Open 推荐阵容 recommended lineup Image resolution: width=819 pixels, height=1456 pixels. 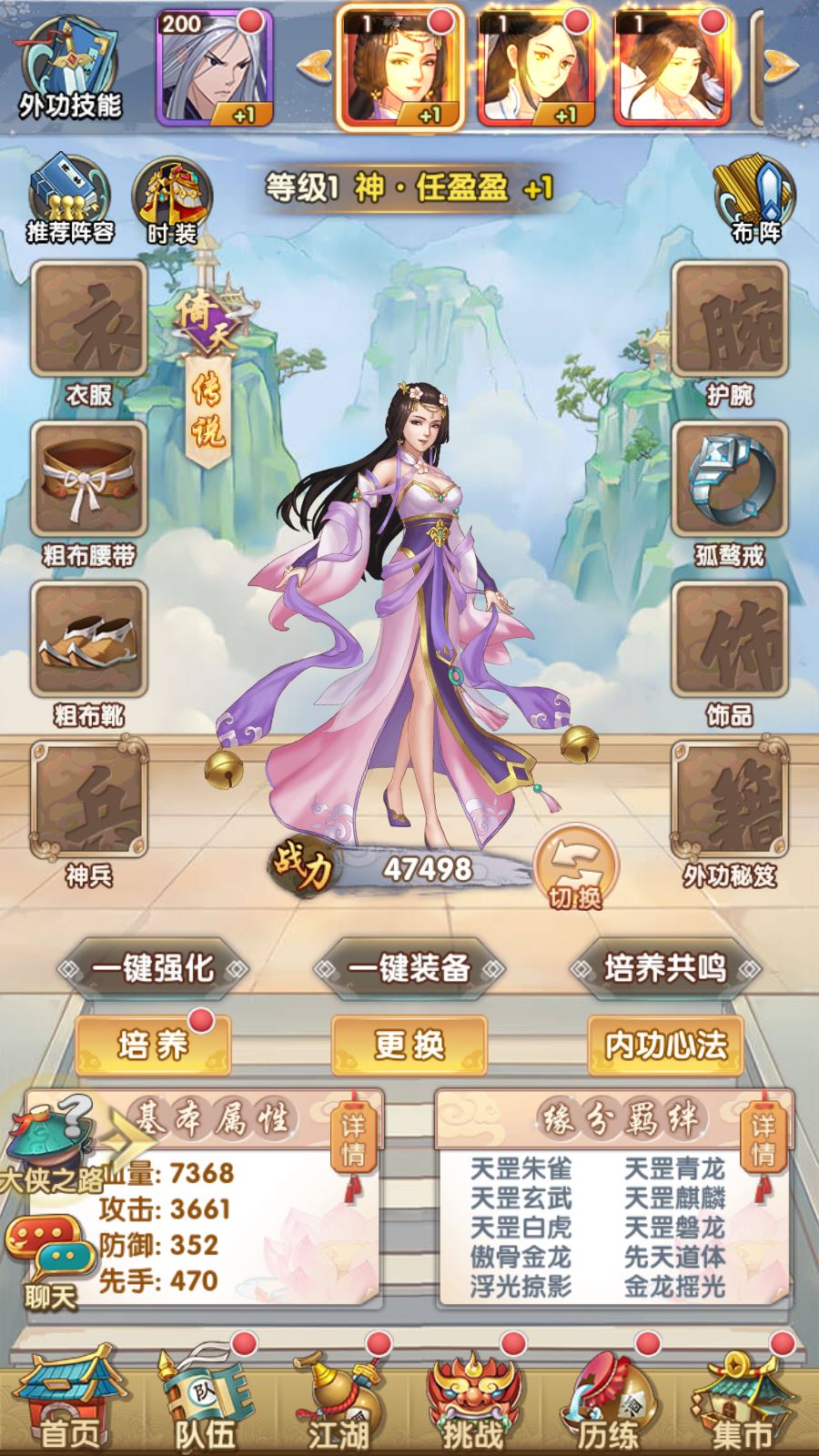70,203
